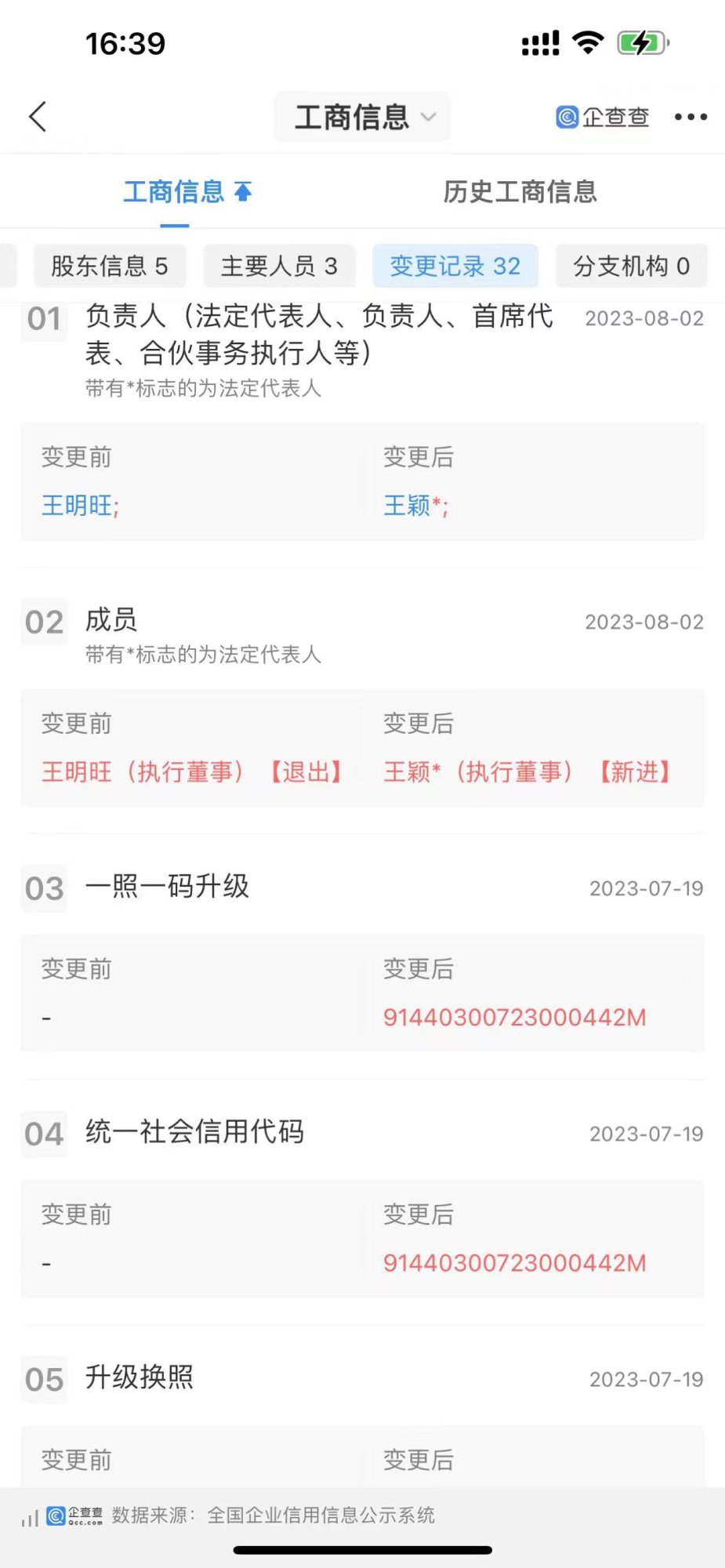725x1568 pixels.
Task: Switch to the 历史工商信息 tab
Action: click(x=520, y=192)
